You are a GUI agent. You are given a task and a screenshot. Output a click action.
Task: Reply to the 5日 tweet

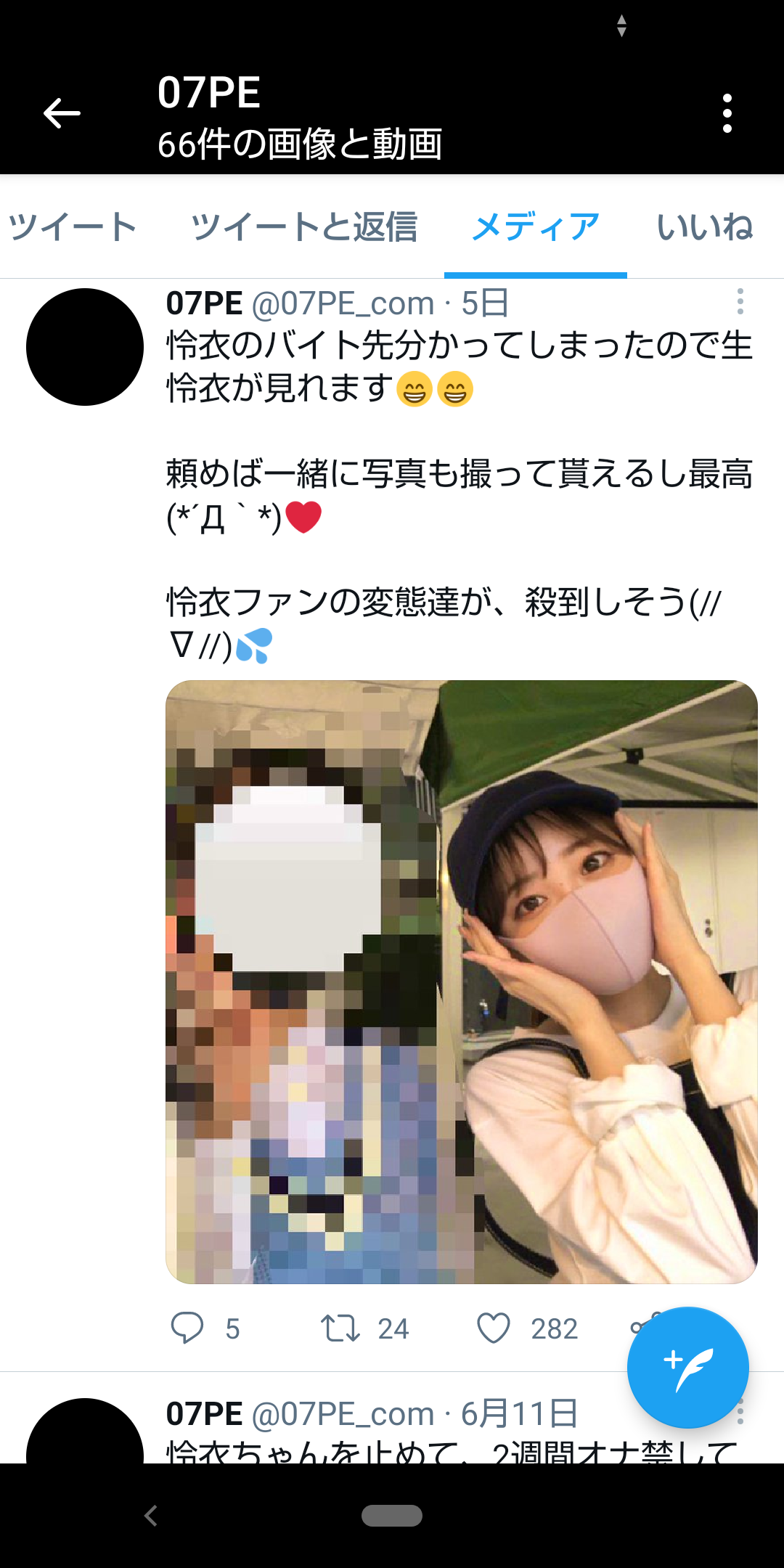click(x=187, y=1328)
